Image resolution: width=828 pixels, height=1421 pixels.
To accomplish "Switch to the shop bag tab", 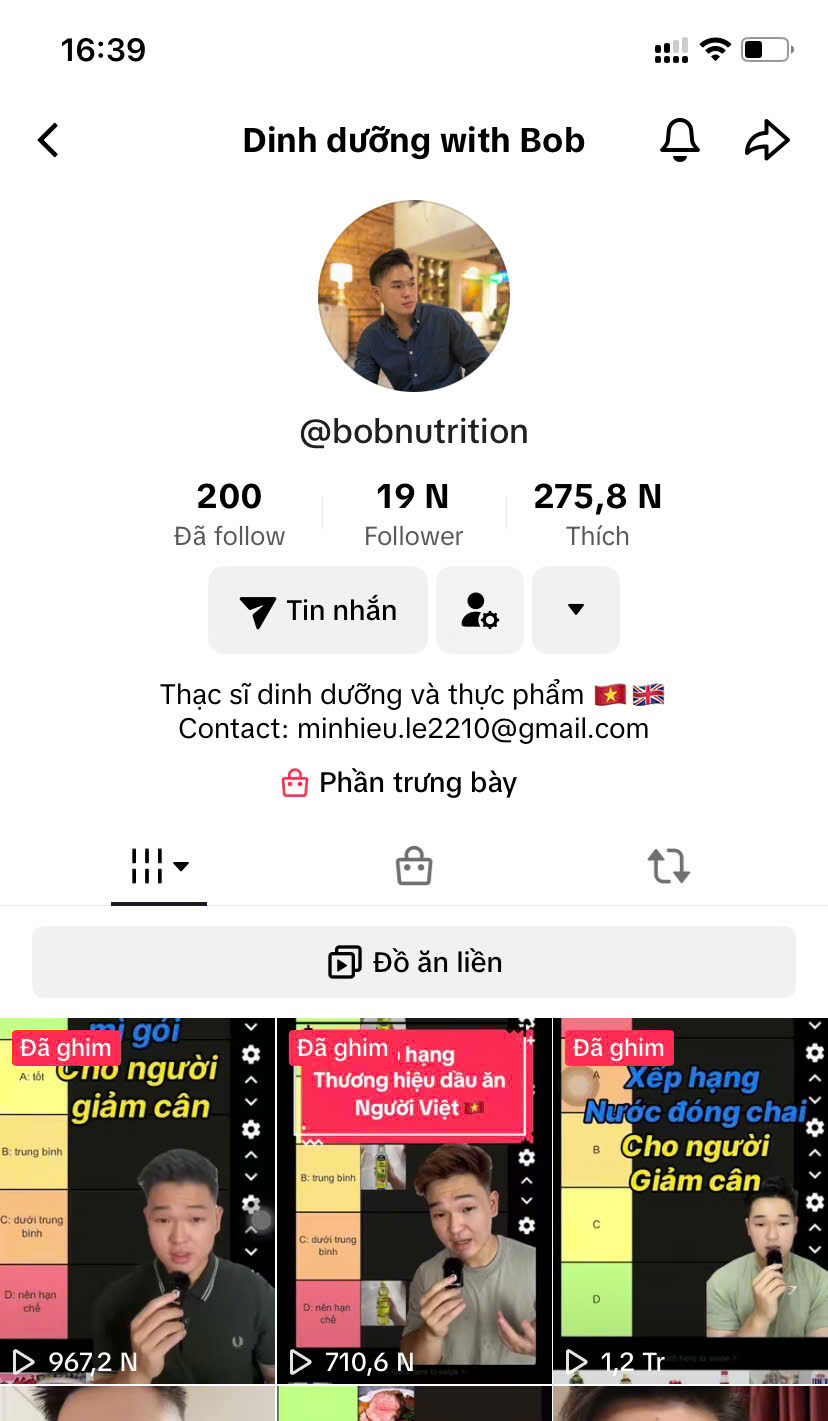I will tap(413, 866).
